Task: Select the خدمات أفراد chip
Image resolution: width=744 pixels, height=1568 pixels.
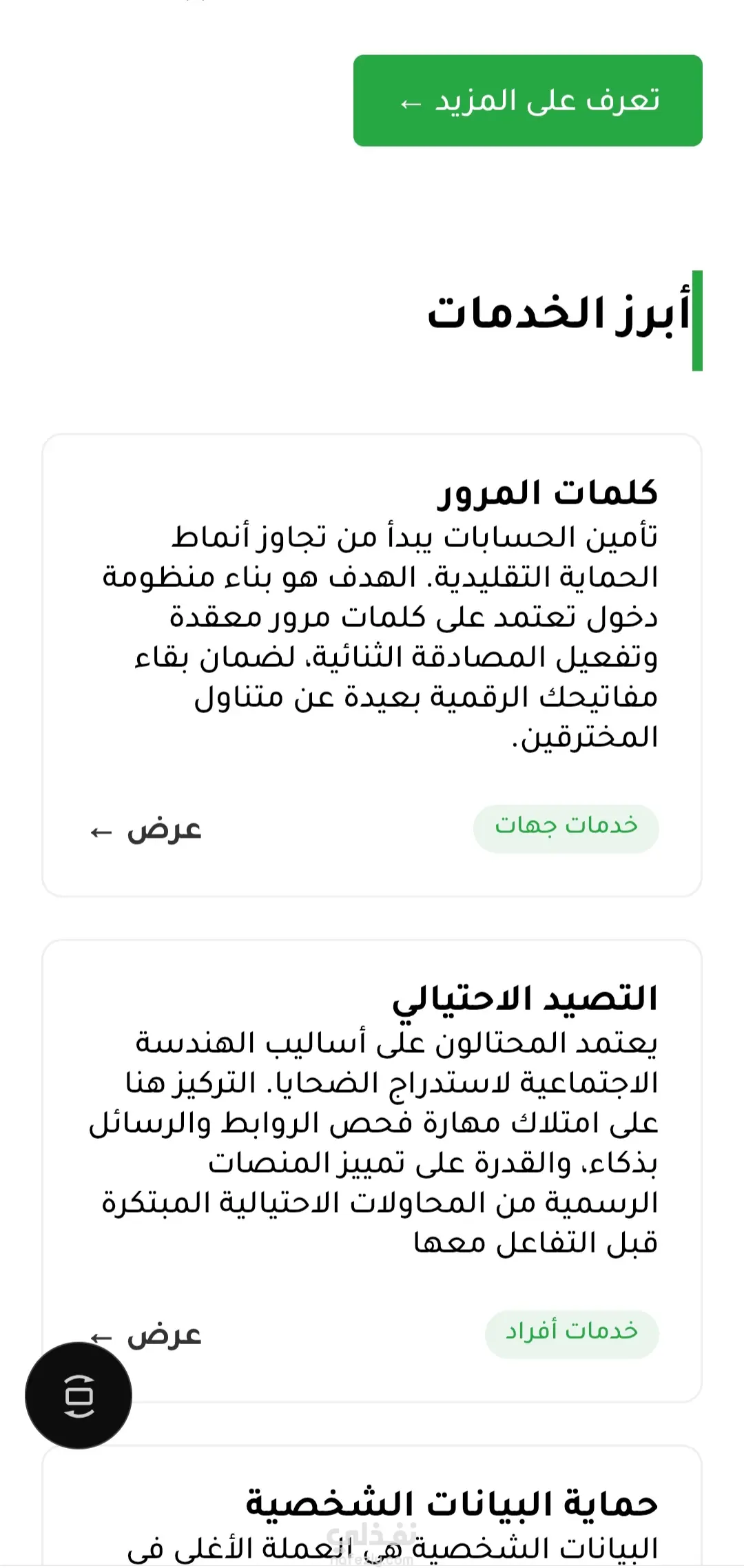Action: (572, 1334)
